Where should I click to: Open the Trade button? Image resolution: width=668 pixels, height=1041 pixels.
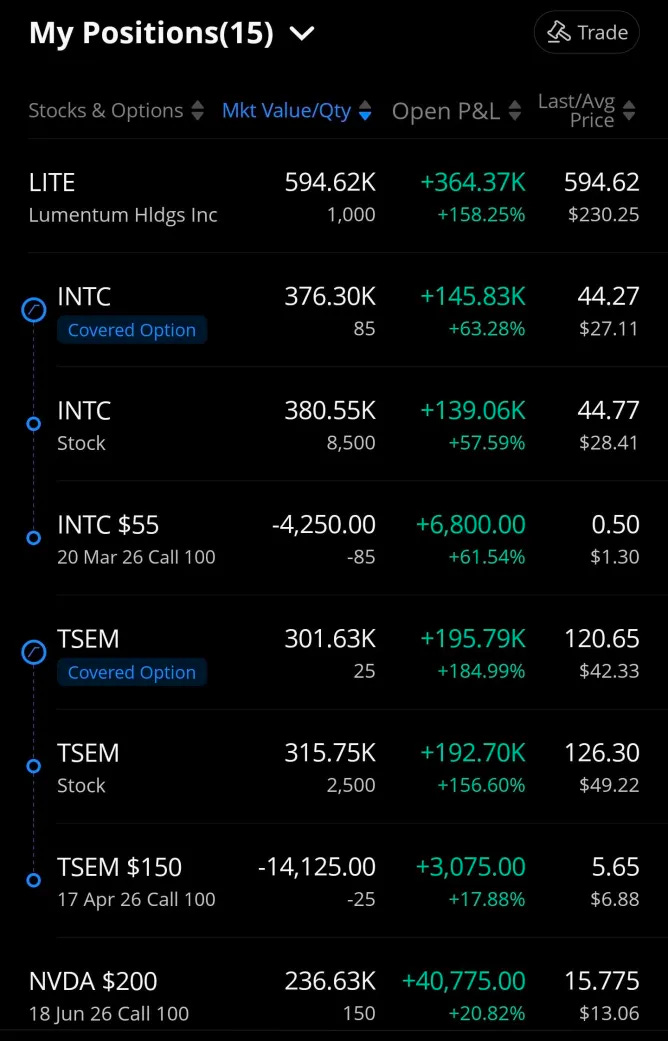pyautogui.click(x=587, y=33)
